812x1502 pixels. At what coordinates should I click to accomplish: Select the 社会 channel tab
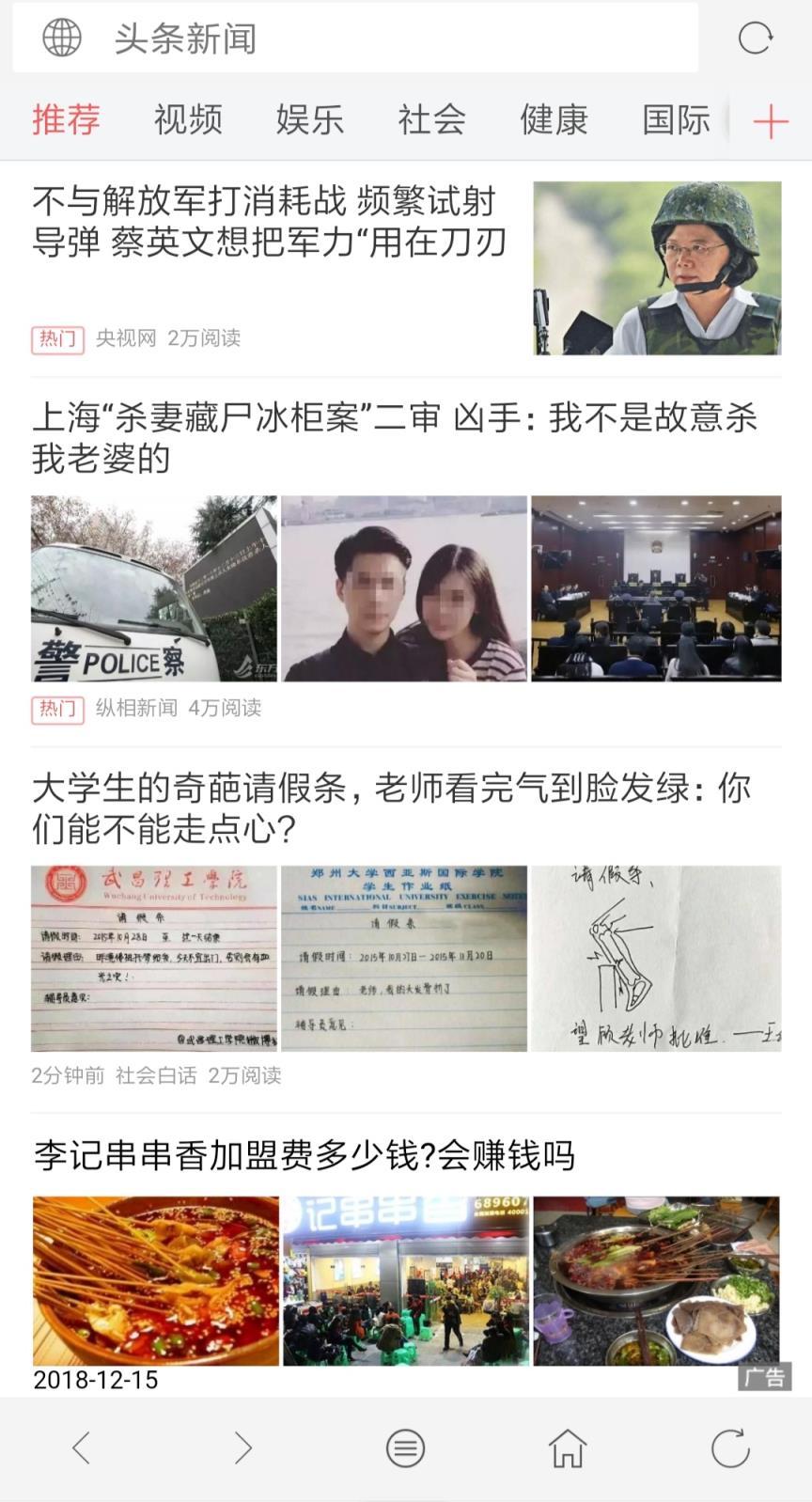[x=430, y=120]
